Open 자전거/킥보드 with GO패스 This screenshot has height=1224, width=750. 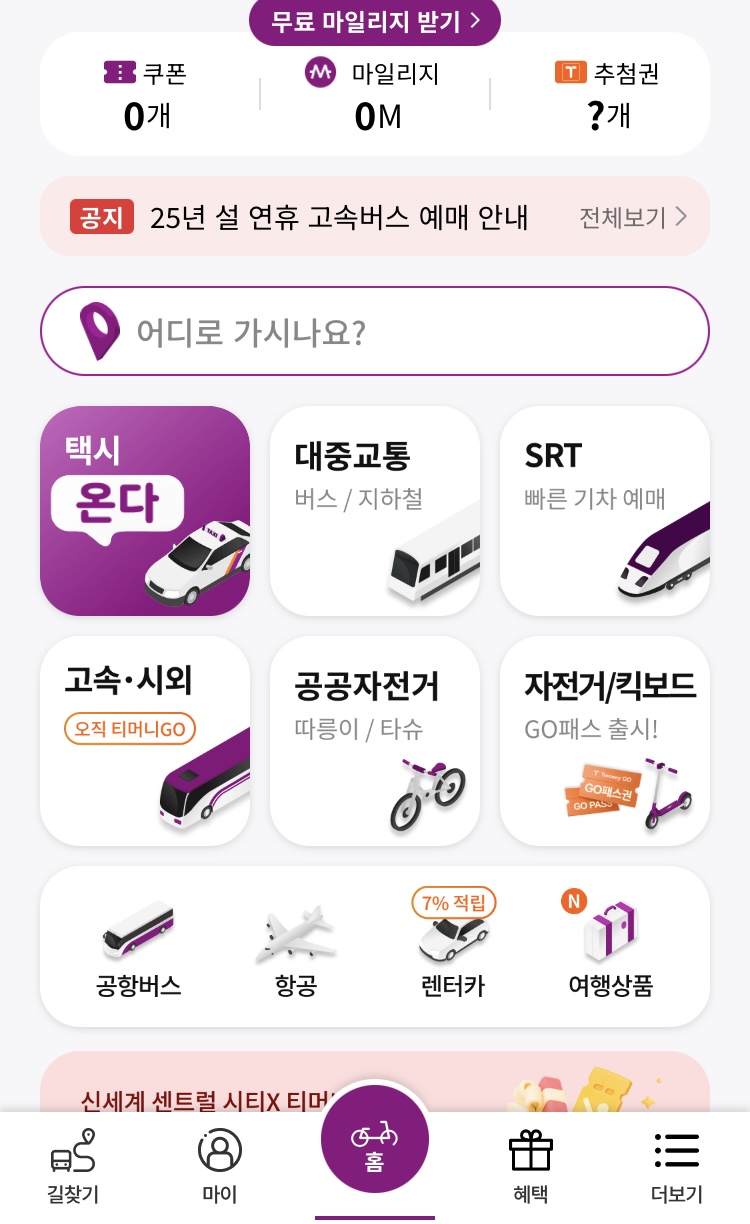pos(605,740)
